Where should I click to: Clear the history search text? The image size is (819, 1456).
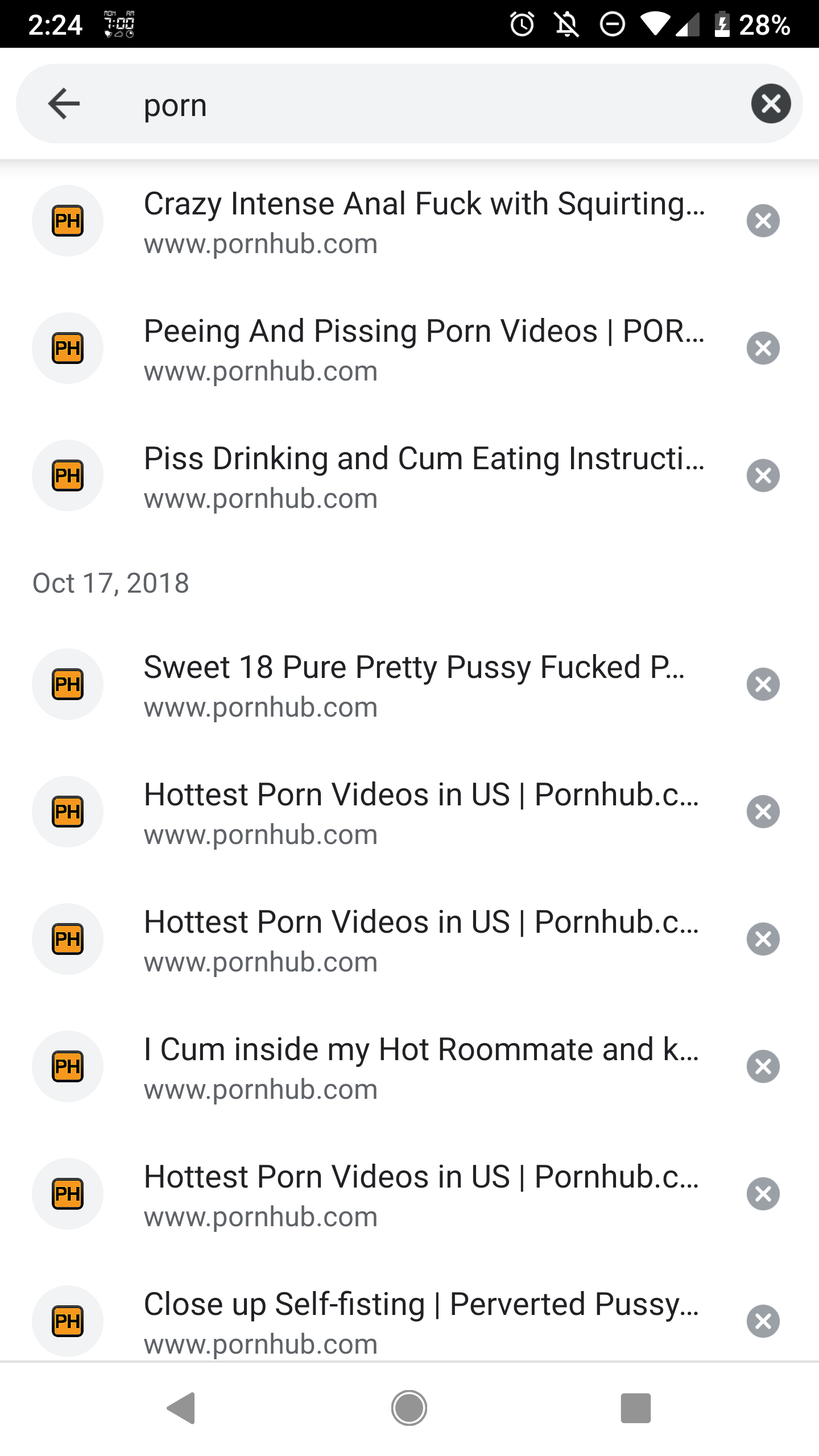tap(771, 104)
